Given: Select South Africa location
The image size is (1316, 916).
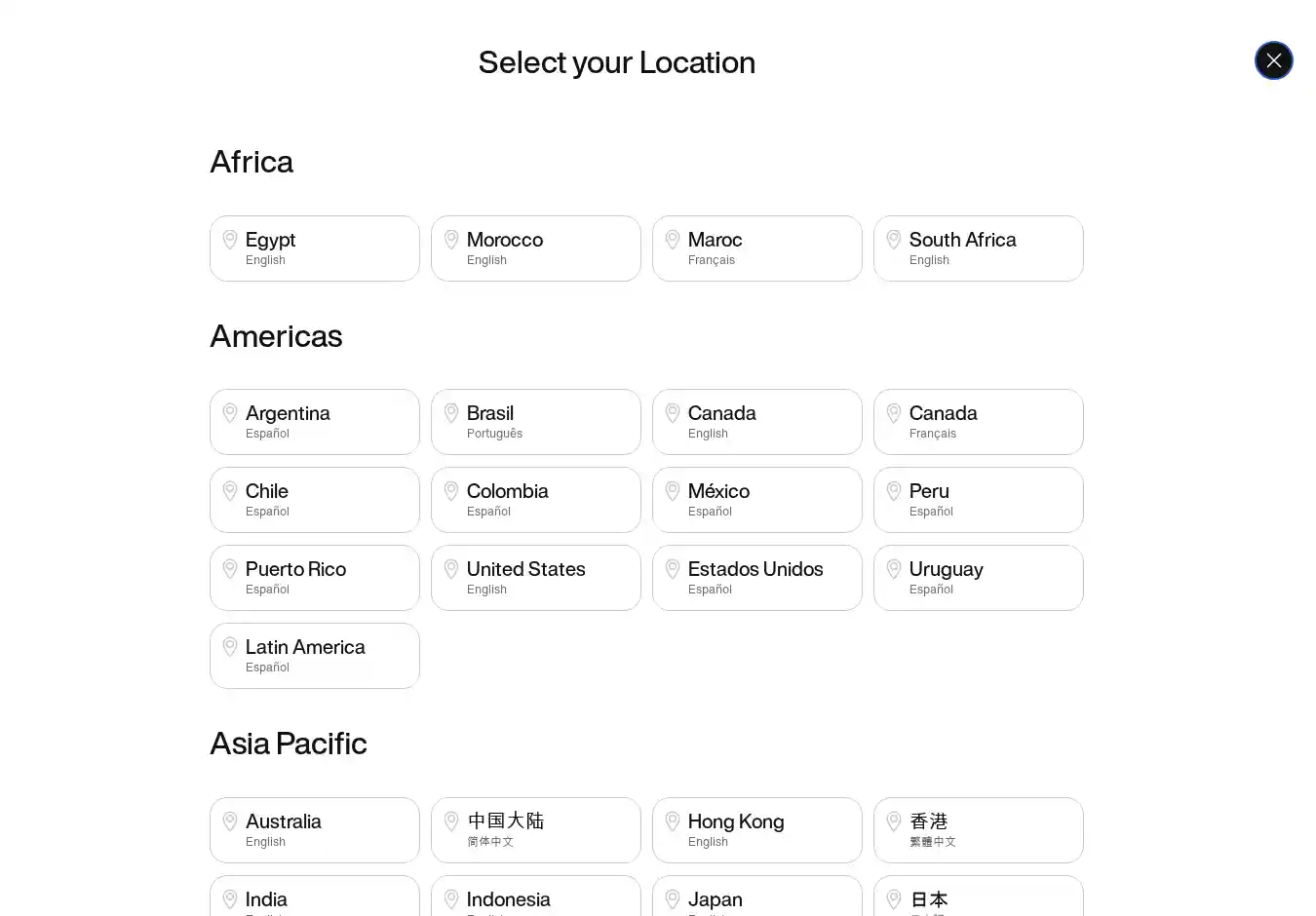Looking at the screenshot, I should [978, 248].
